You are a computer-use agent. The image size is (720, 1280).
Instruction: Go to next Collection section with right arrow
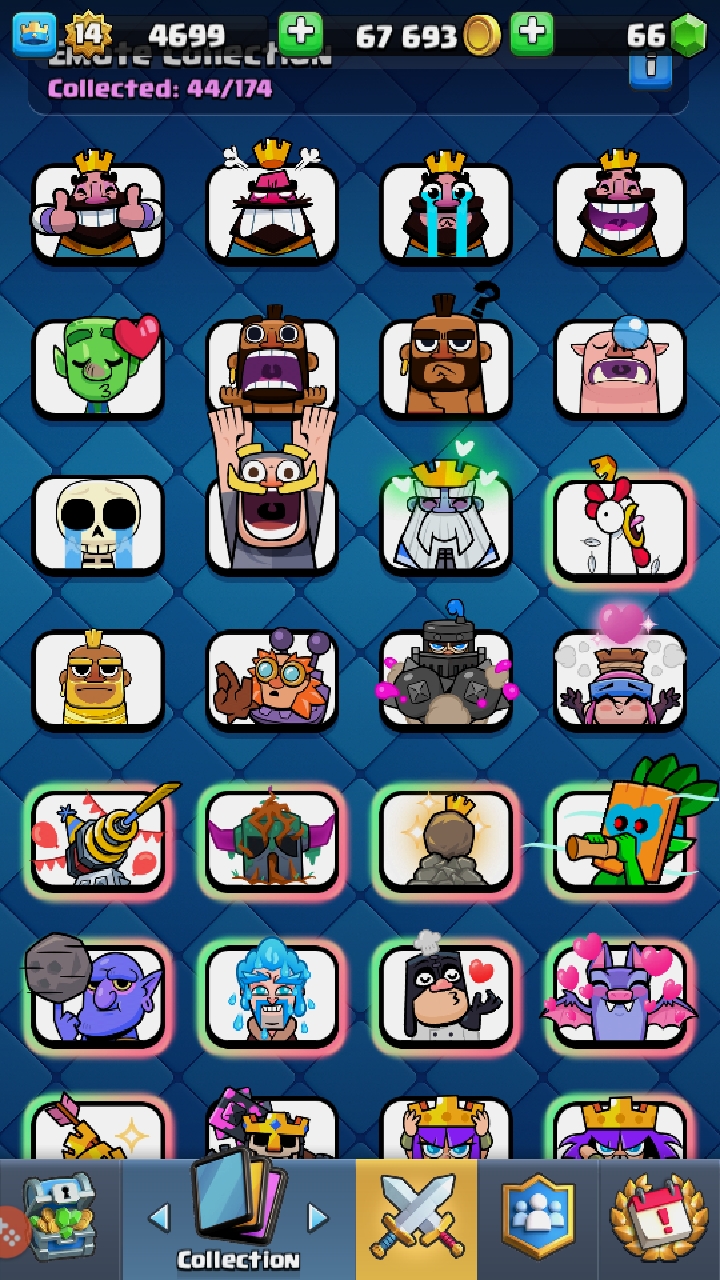pos(318,1217)
